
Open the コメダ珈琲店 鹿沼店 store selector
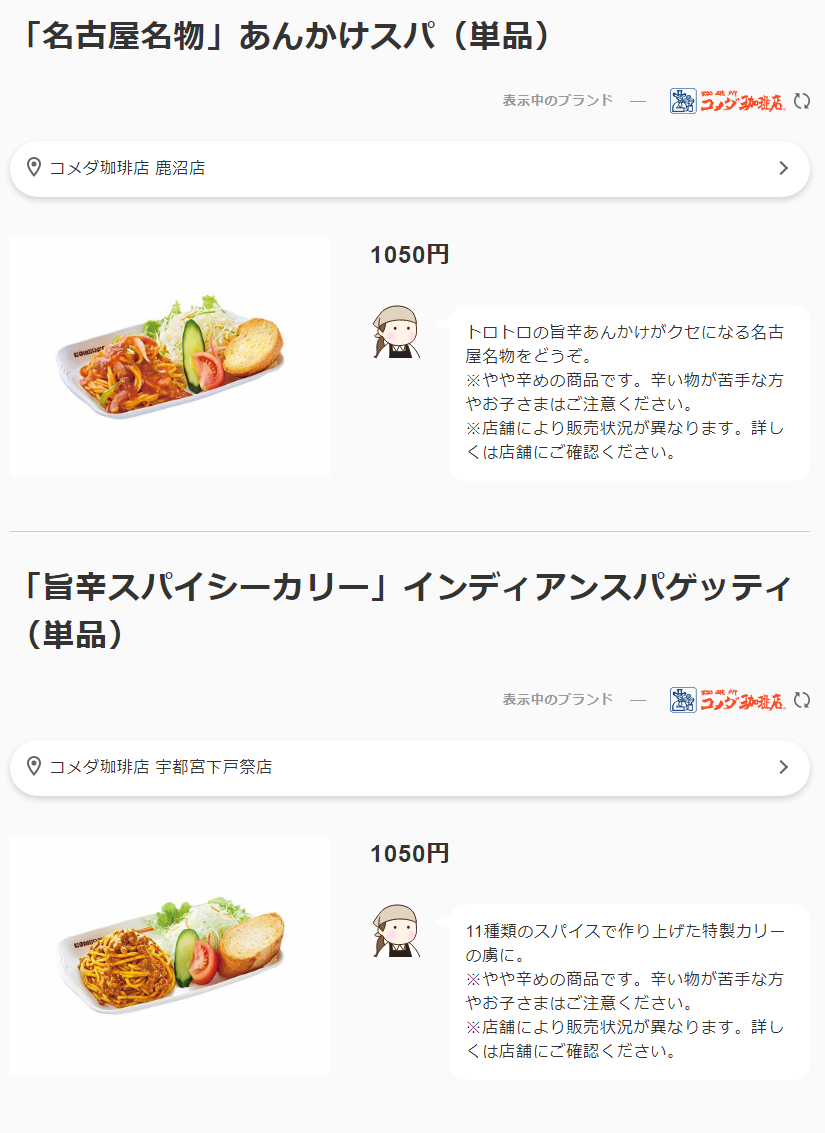click(x=409, y=168)
